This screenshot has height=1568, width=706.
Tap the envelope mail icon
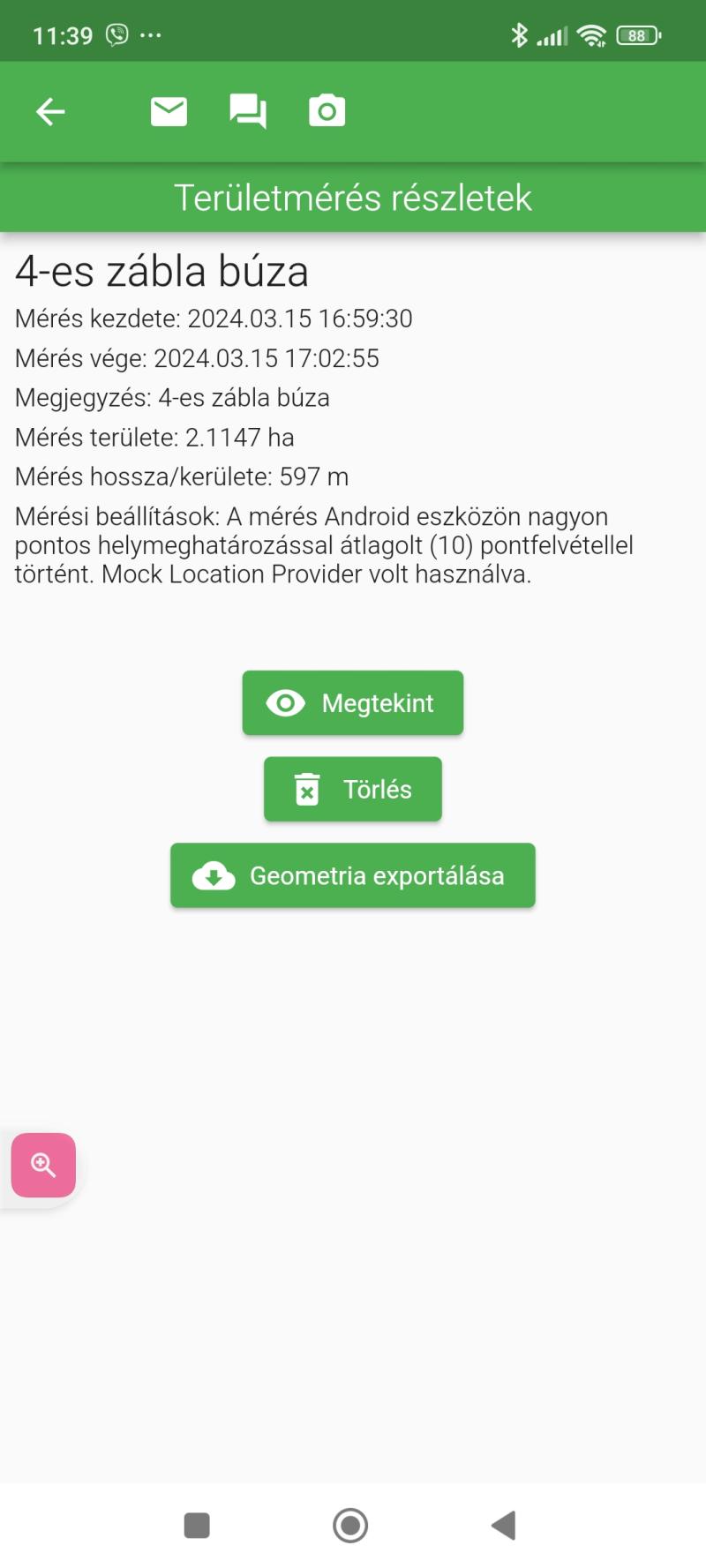tap(169, 112)
